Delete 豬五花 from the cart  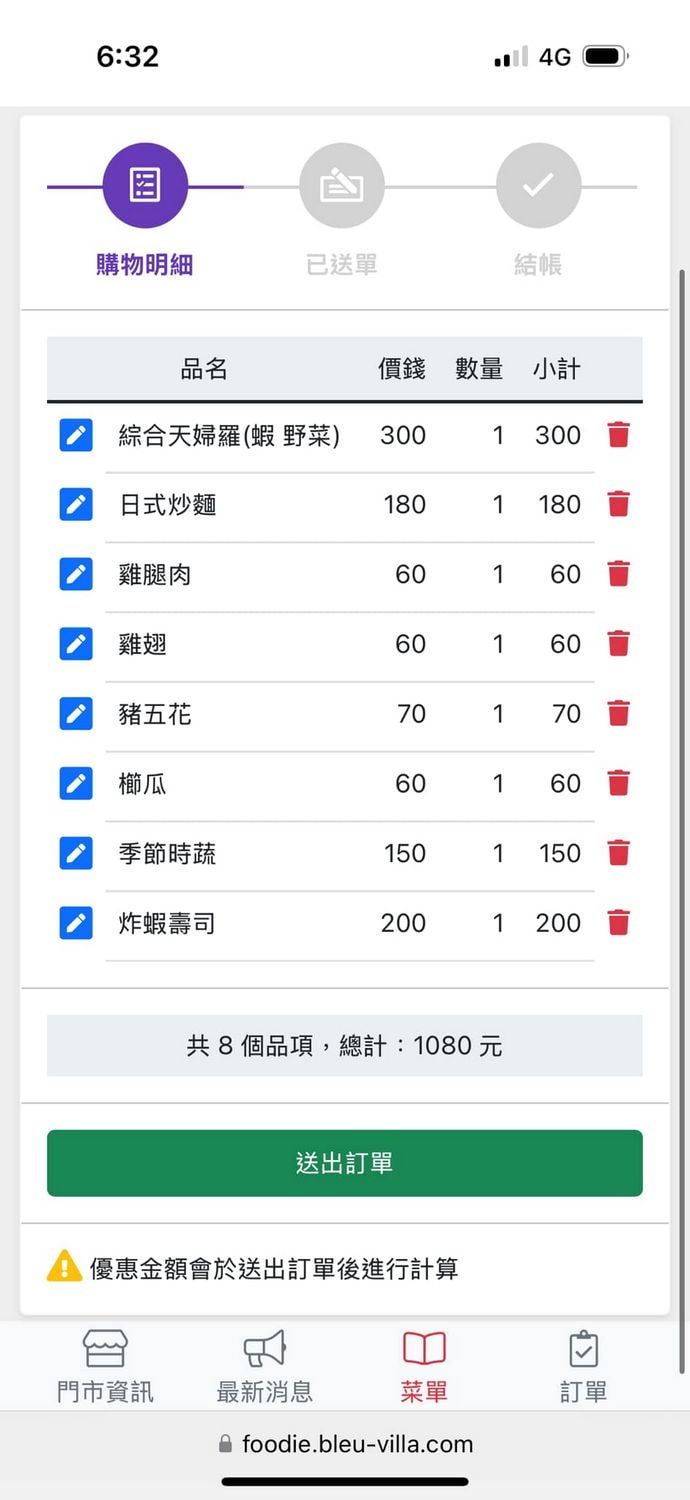619,714
